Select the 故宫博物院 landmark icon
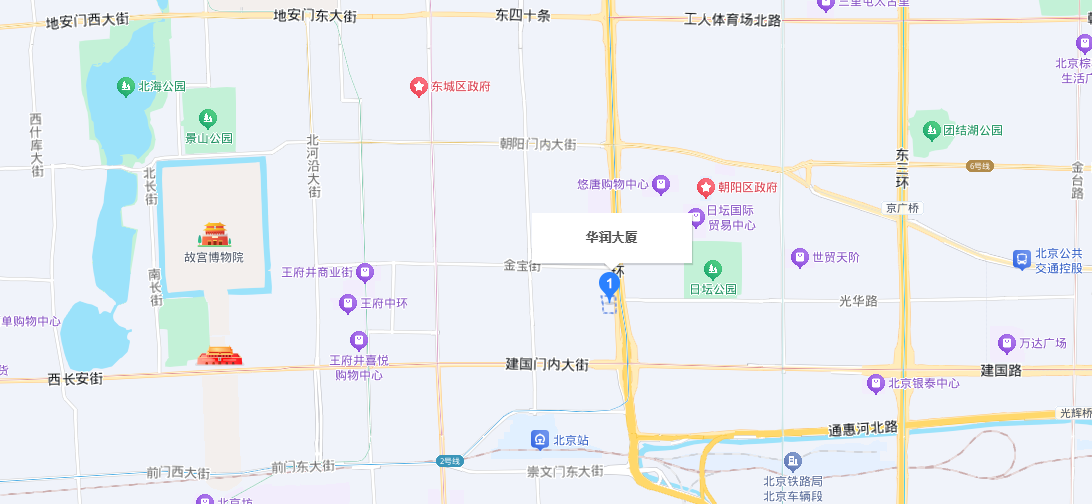Image resolution: width=1092 pixels, height=504 pixels. [x=215, y=235]
